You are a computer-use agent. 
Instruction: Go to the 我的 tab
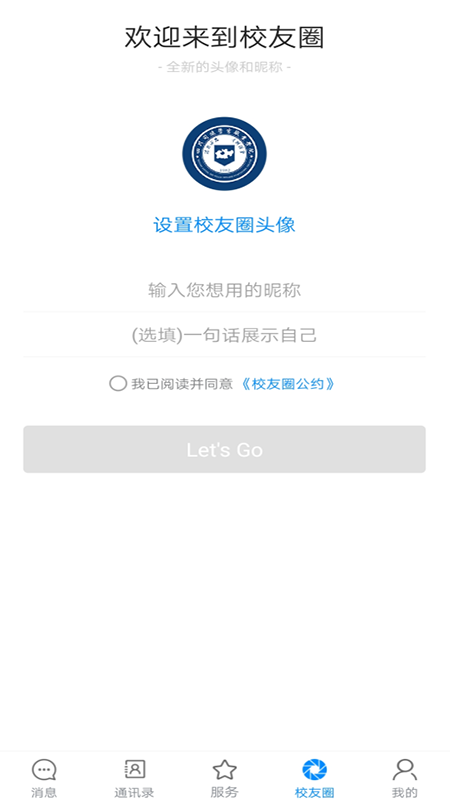click(405, 778)
